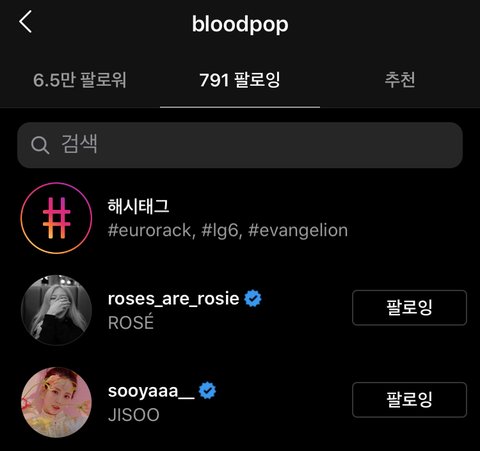Open the 추천 tab
This screenshot has height=451, width=480.
400,80
